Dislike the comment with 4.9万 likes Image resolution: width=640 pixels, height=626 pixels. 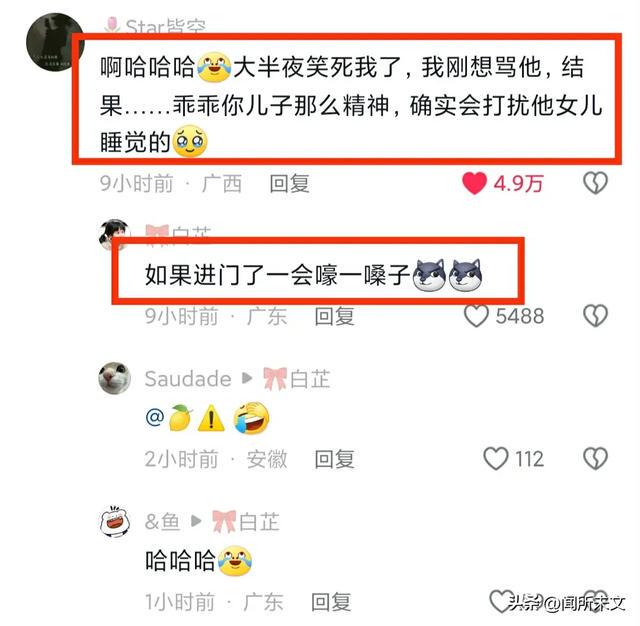[596, 183]
